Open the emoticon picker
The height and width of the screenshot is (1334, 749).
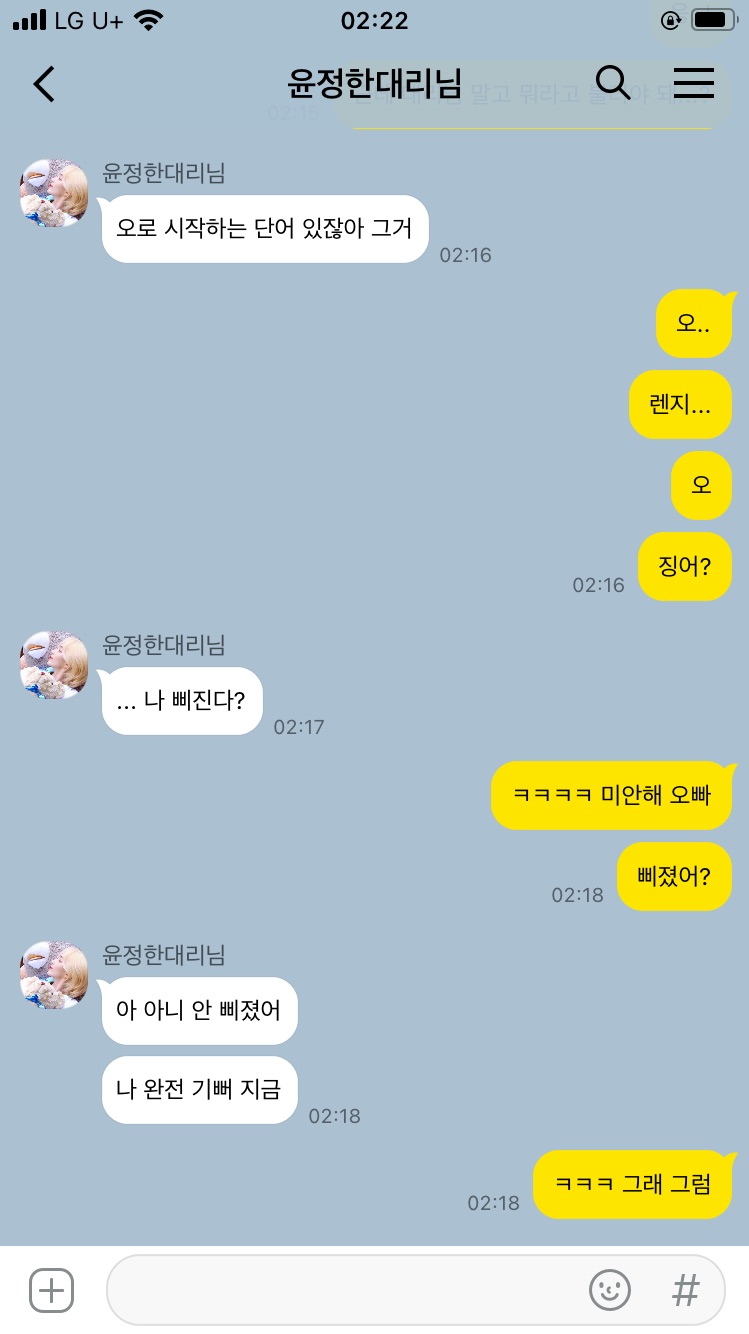(x=610, y=1290)
